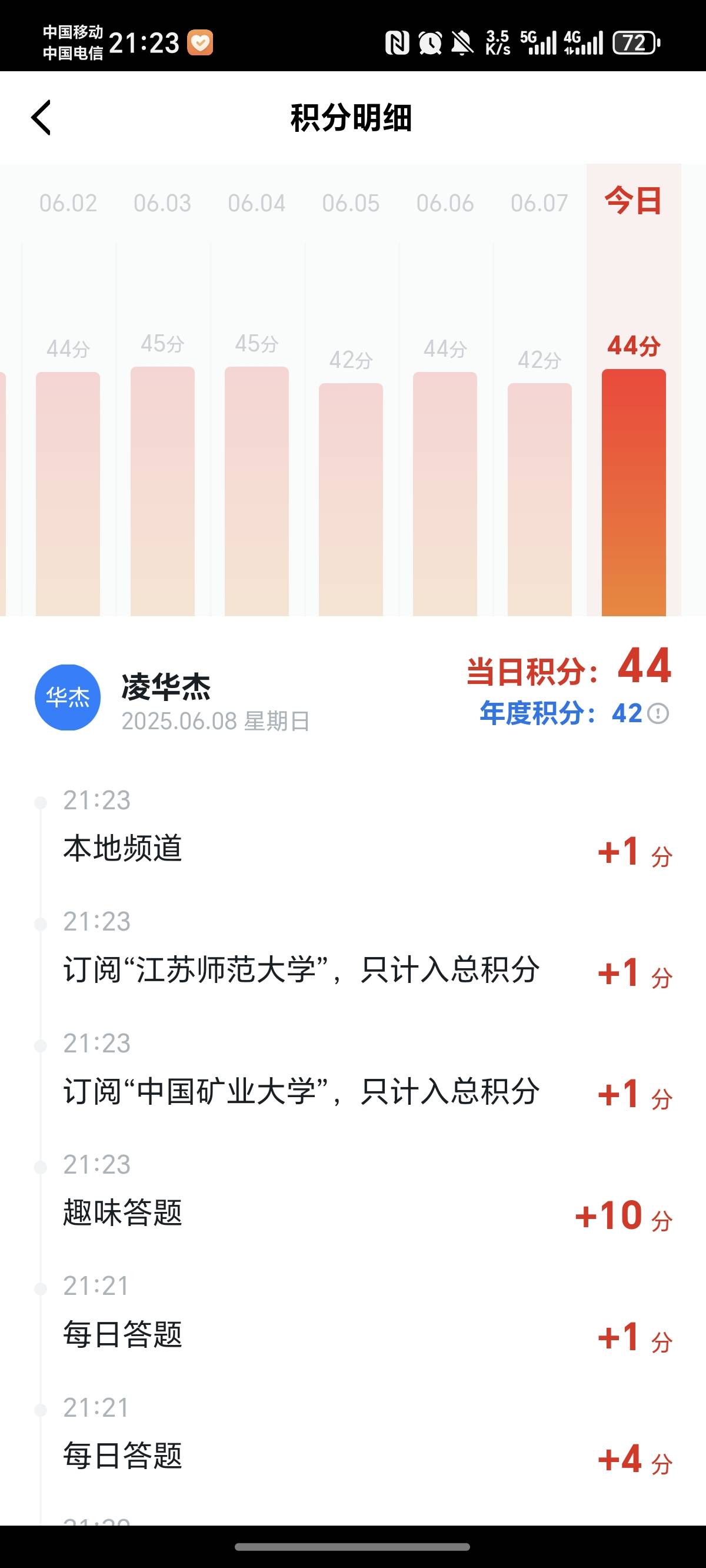Open the info icon beside 年度积分

658,713
